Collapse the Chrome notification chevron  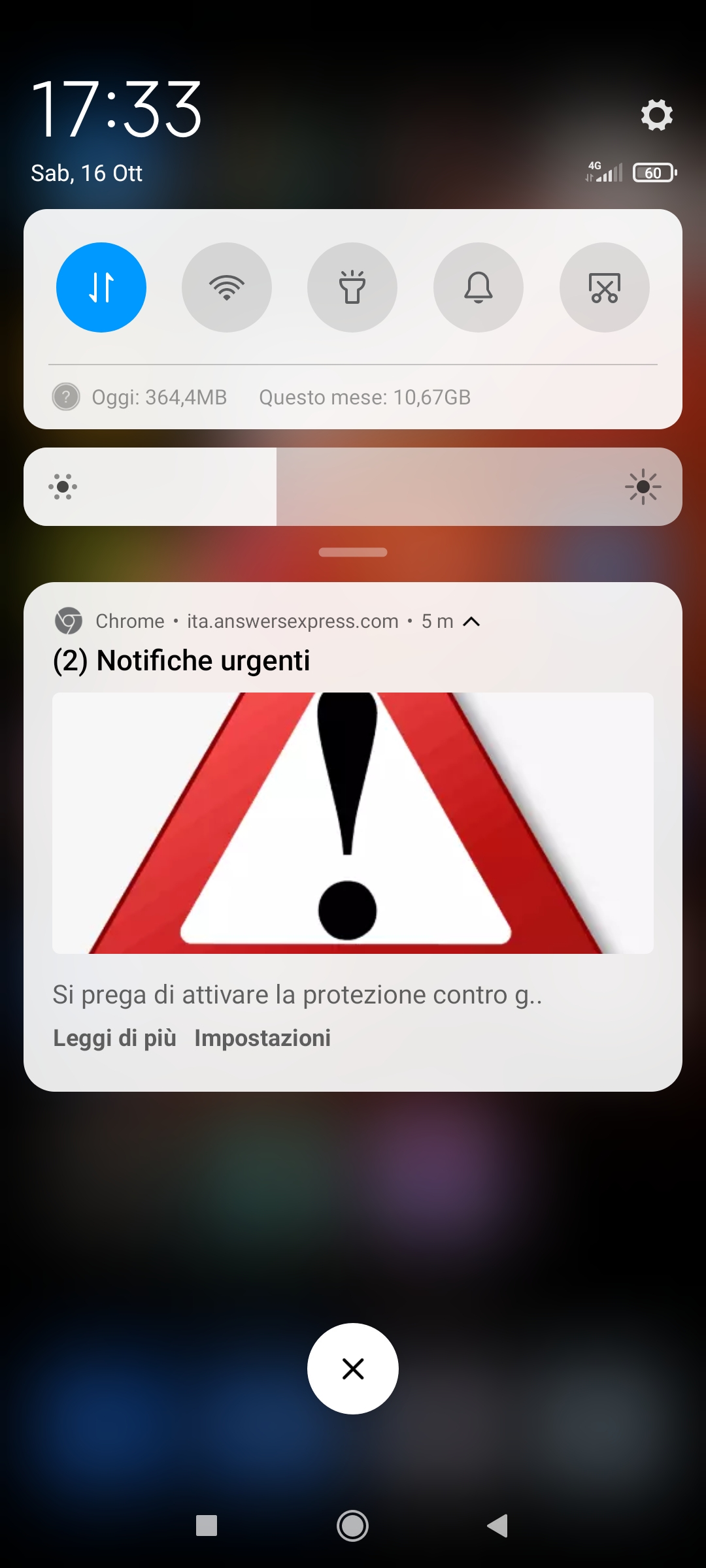click(471, 621)
